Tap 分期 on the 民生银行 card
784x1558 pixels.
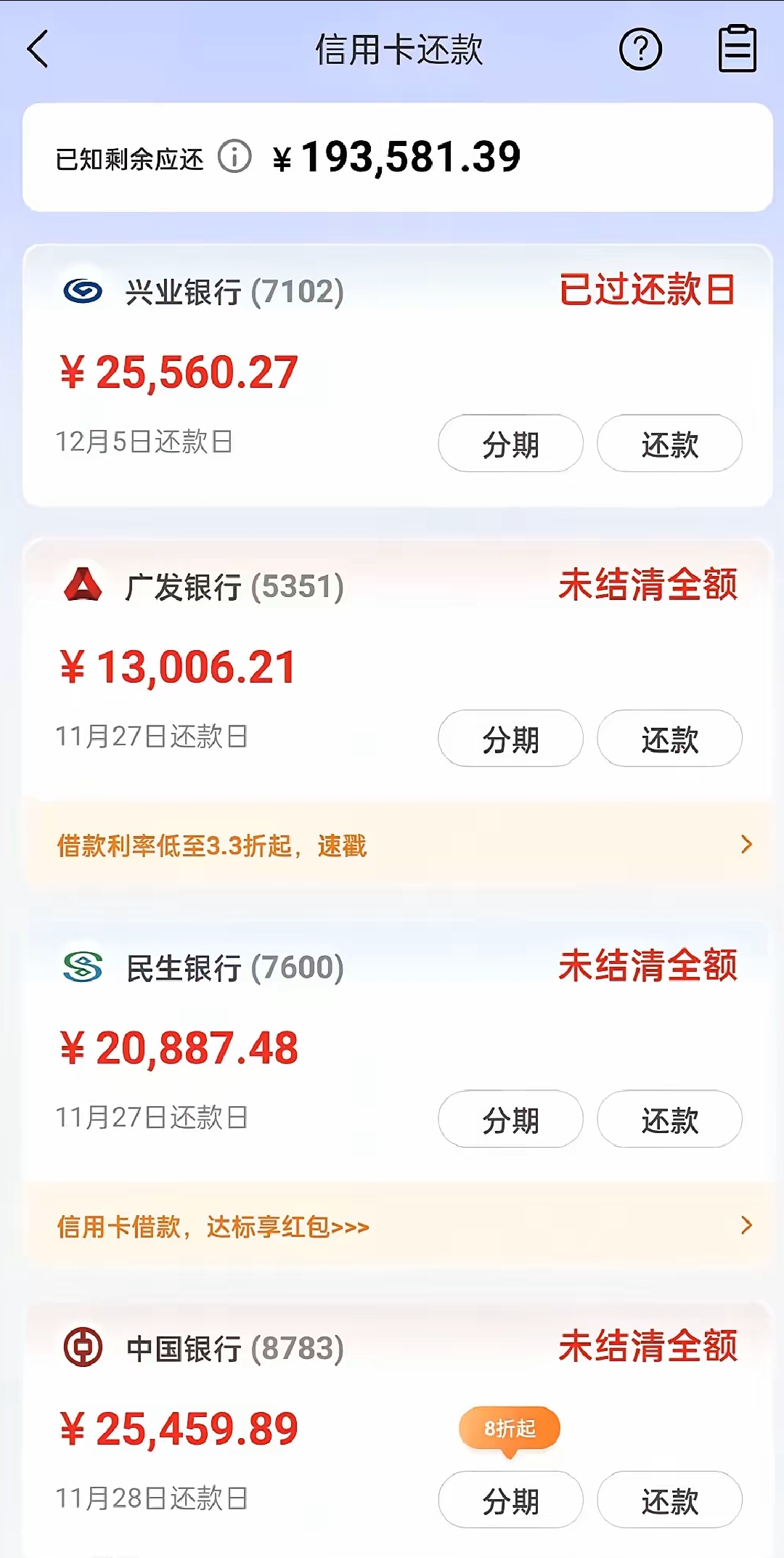(x=510, y=1119)
